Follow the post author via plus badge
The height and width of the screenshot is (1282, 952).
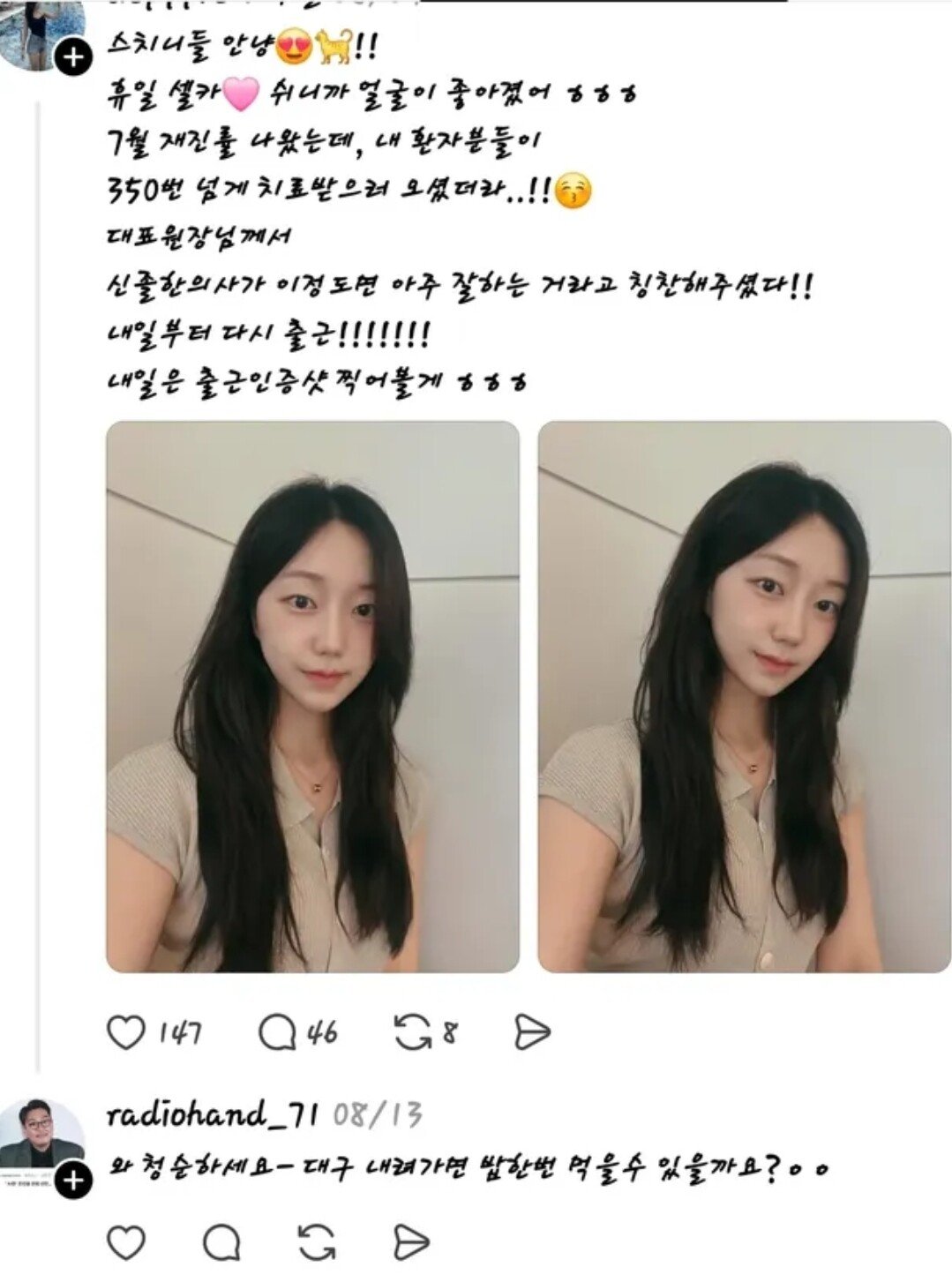click(x=74, y=58)
